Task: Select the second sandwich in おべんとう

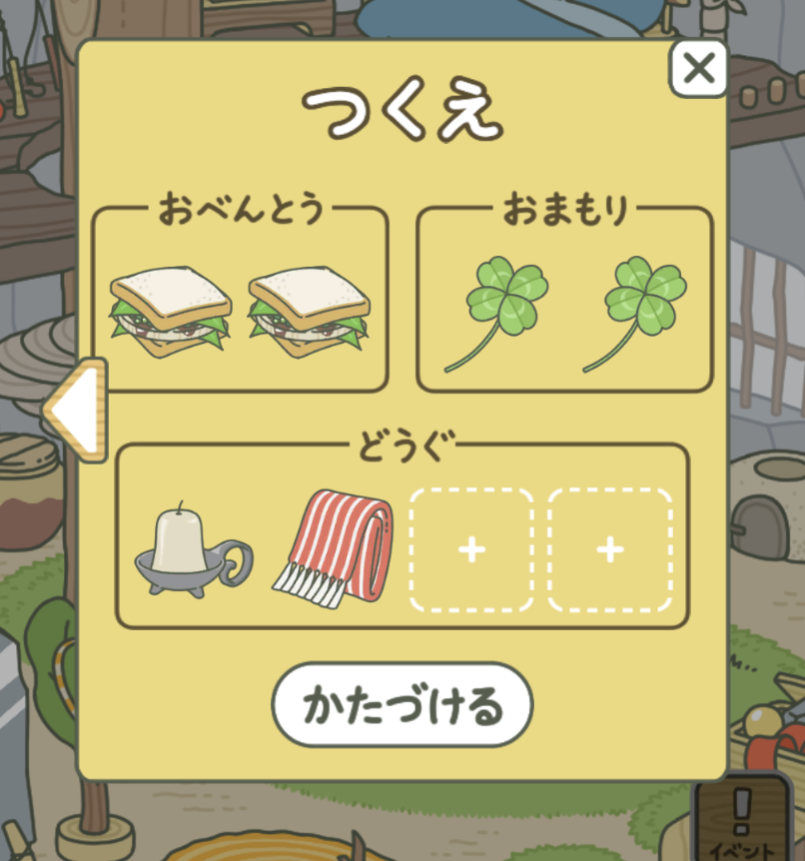Action: click(x=309, y=312)
